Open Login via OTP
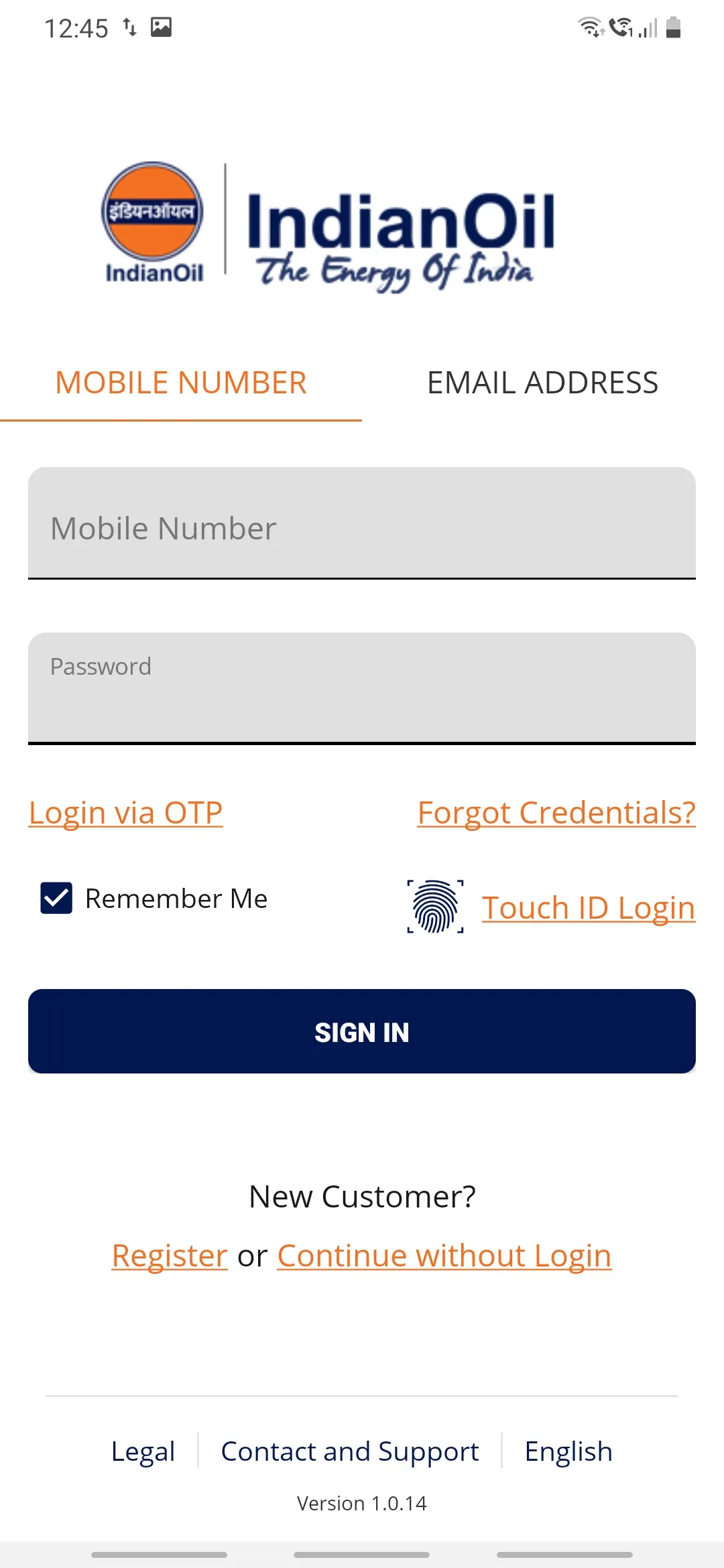Viewport: 724px width, 1568px height. tap(125, 812)
